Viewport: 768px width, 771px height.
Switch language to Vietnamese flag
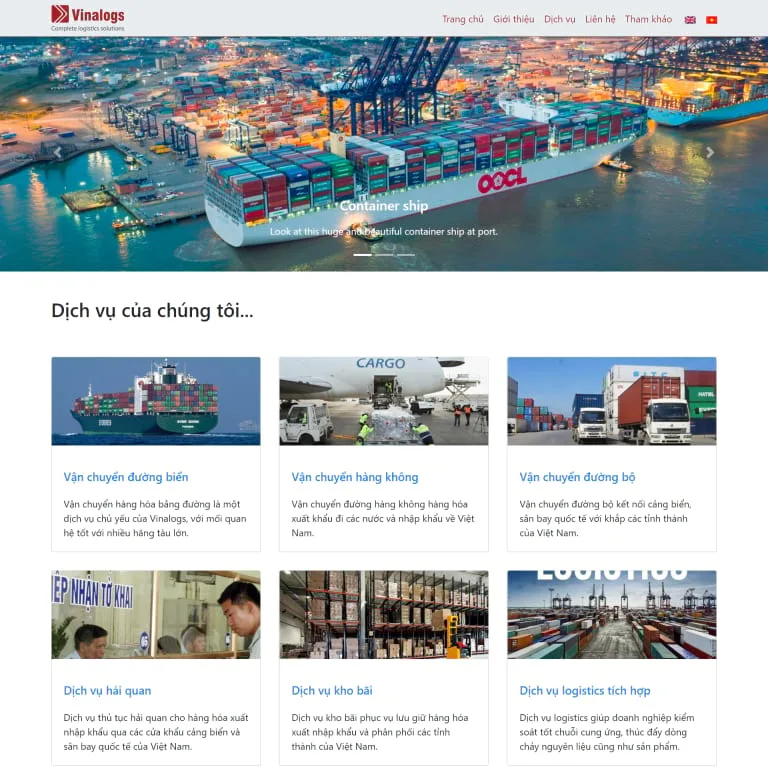click(x=712, y=20)
